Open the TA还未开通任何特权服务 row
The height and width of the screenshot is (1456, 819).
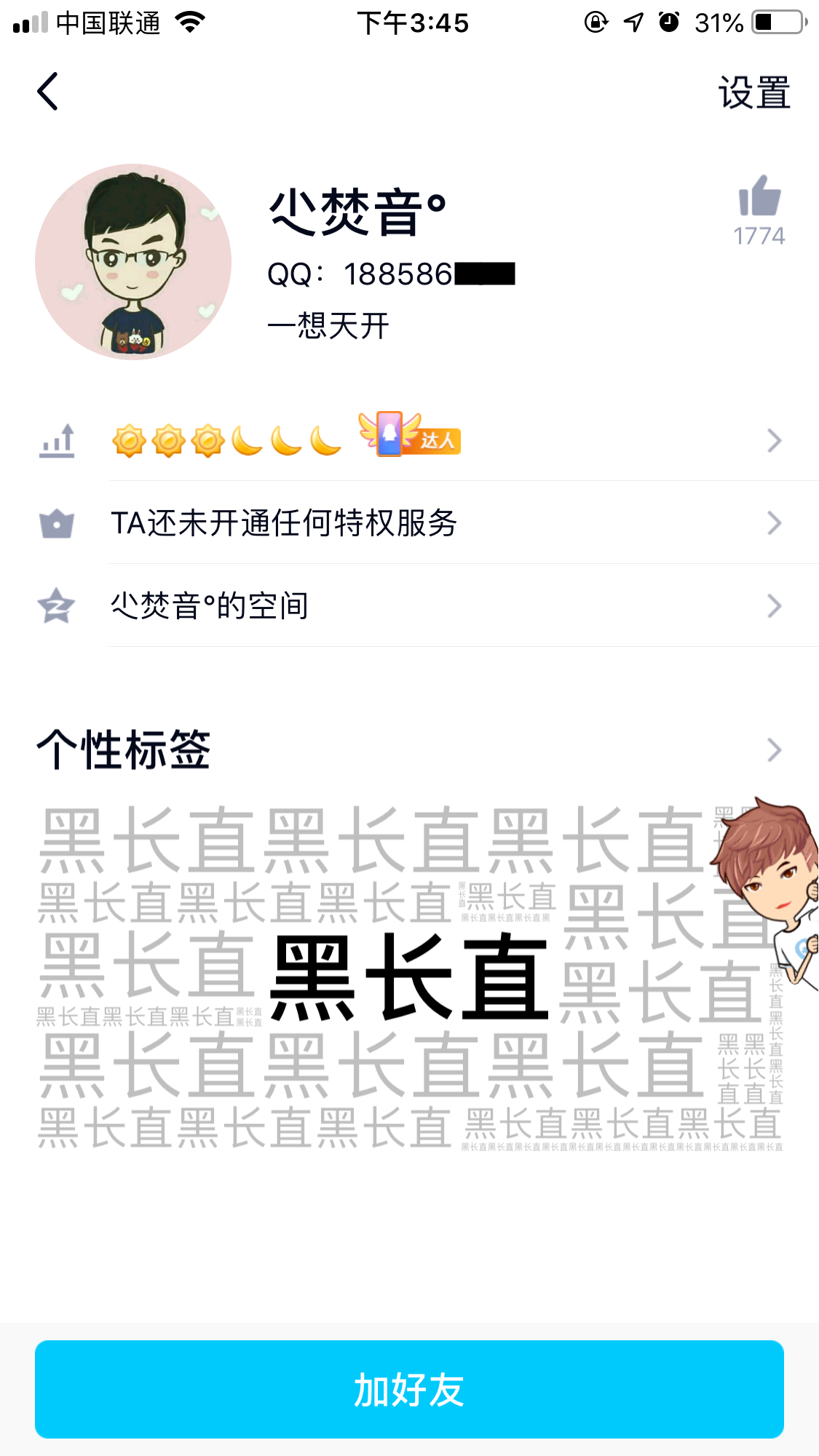tap(437, 523)
